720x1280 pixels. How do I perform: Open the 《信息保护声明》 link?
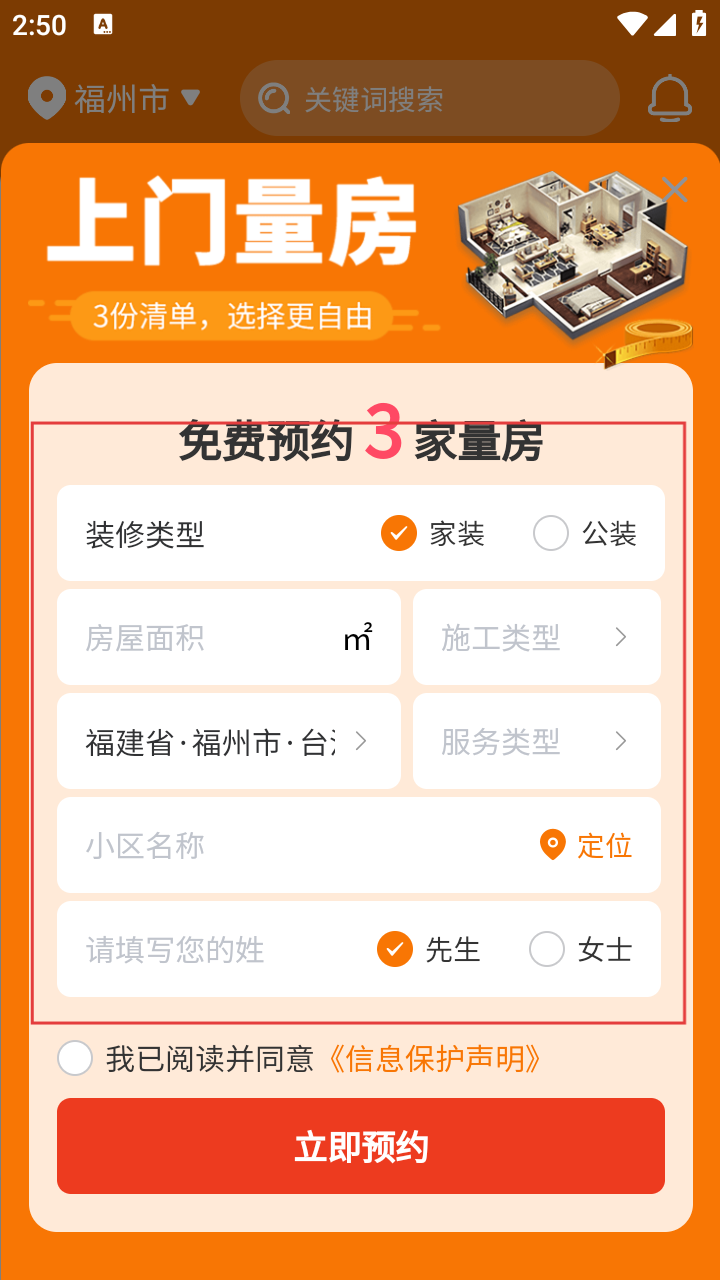click(x=434, y=1058)
